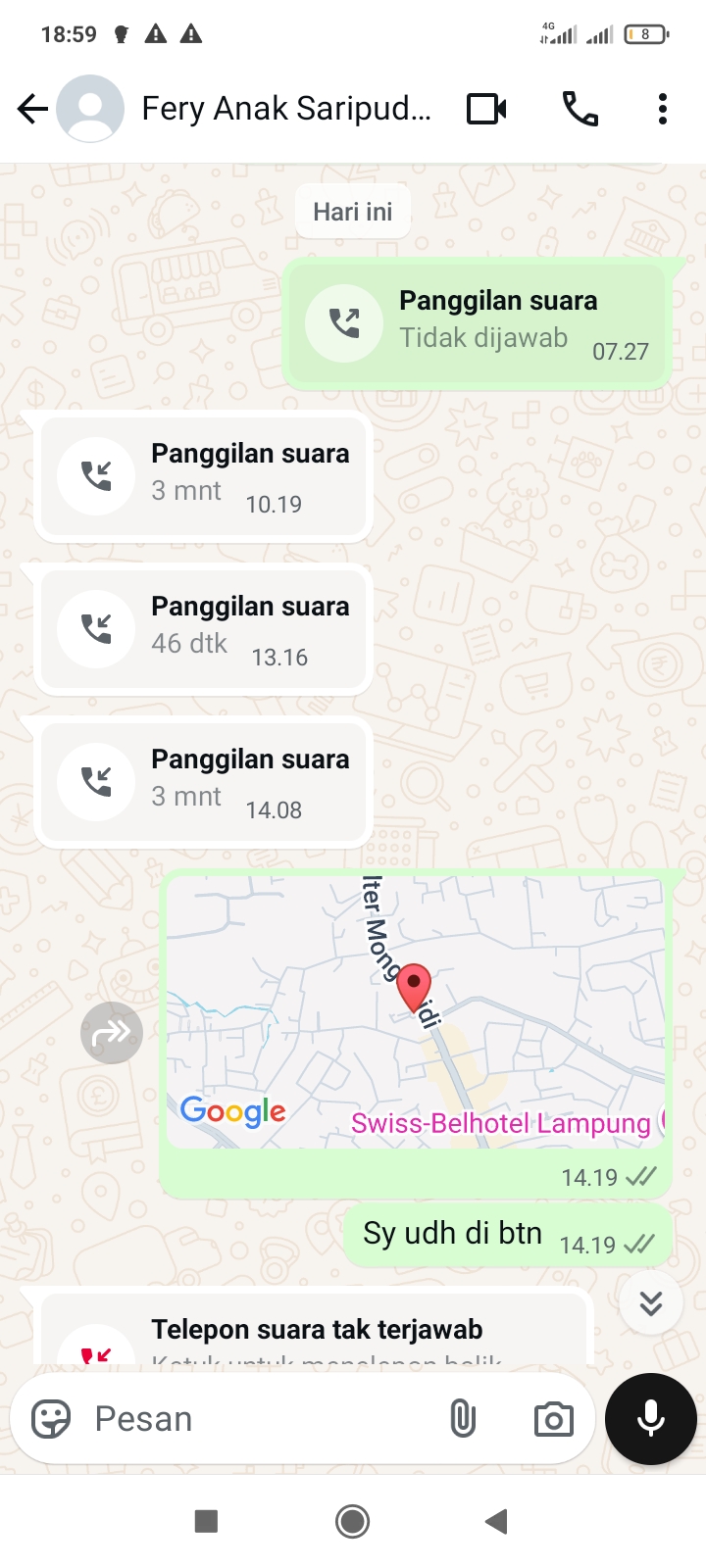Open the 46 dtk voice call at 13.16
Screen dimensions: 706x1568
203,630
